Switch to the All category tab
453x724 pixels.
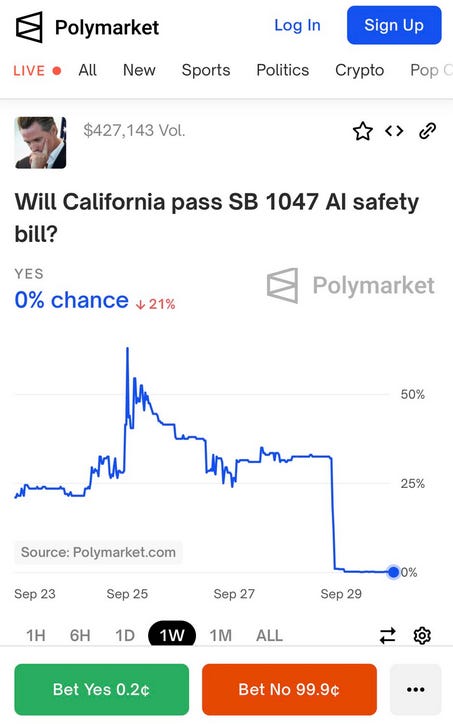(87, 70)
